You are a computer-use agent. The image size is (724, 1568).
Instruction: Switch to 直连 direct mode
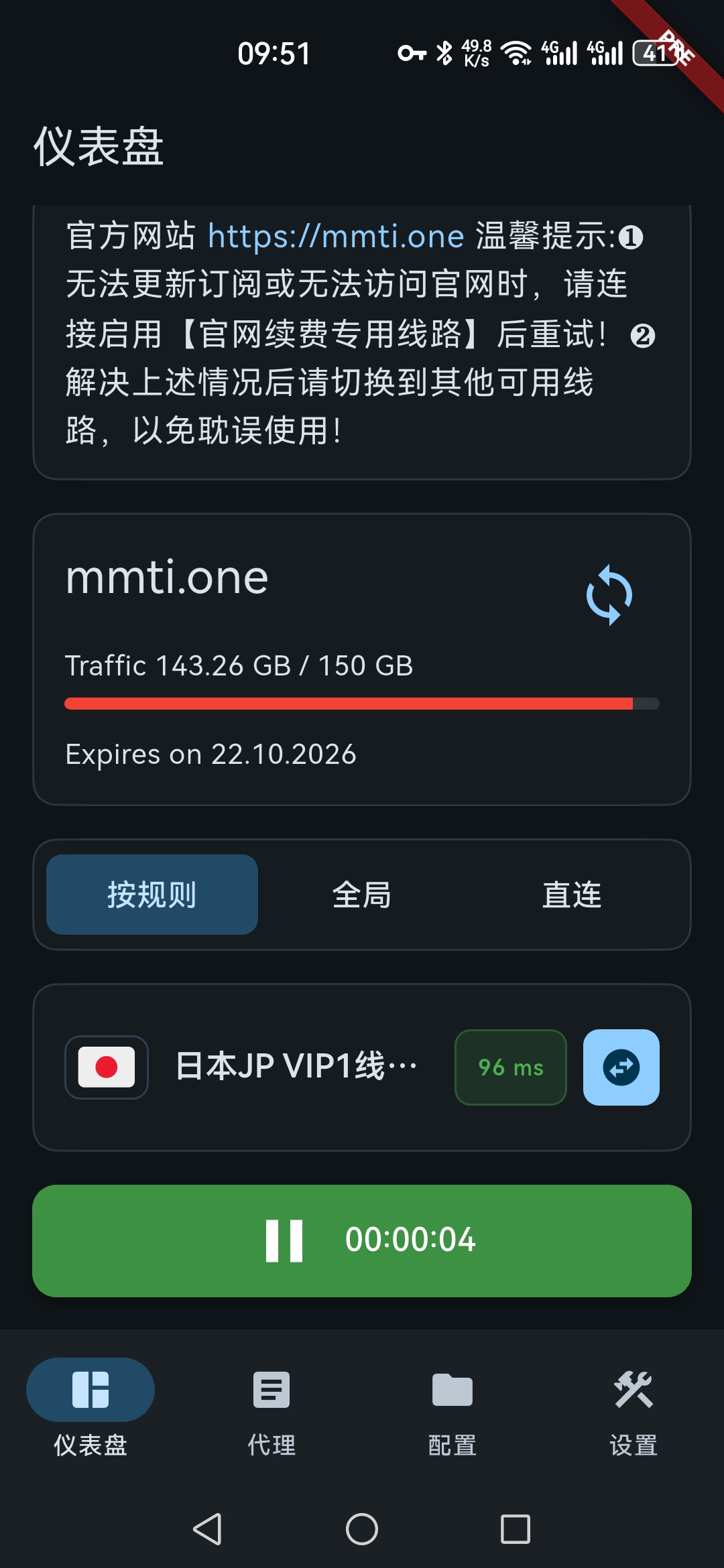click(571, 895)
